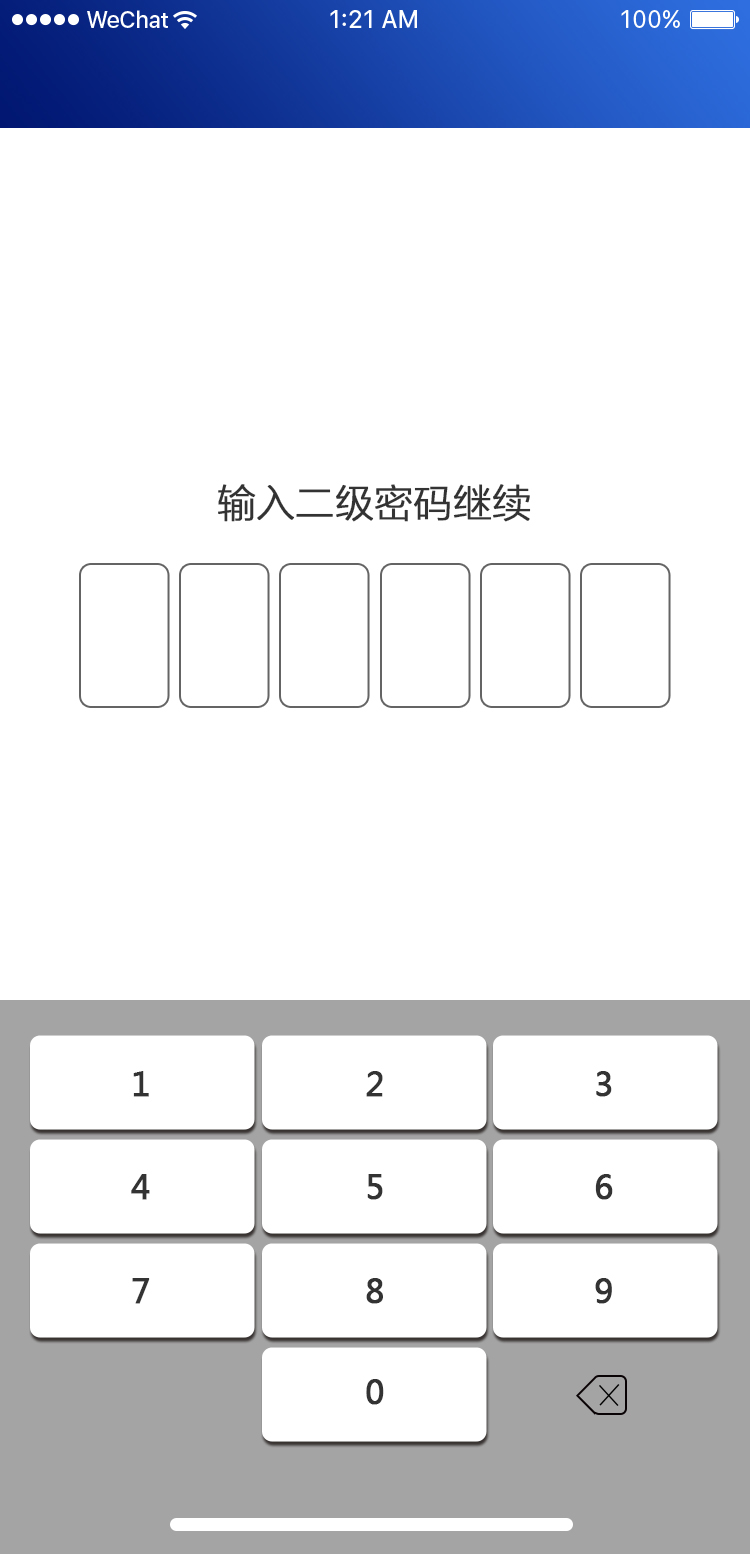Tap the number 2 key
Screen dimensions: 750x1554
tap(374, 1083)
